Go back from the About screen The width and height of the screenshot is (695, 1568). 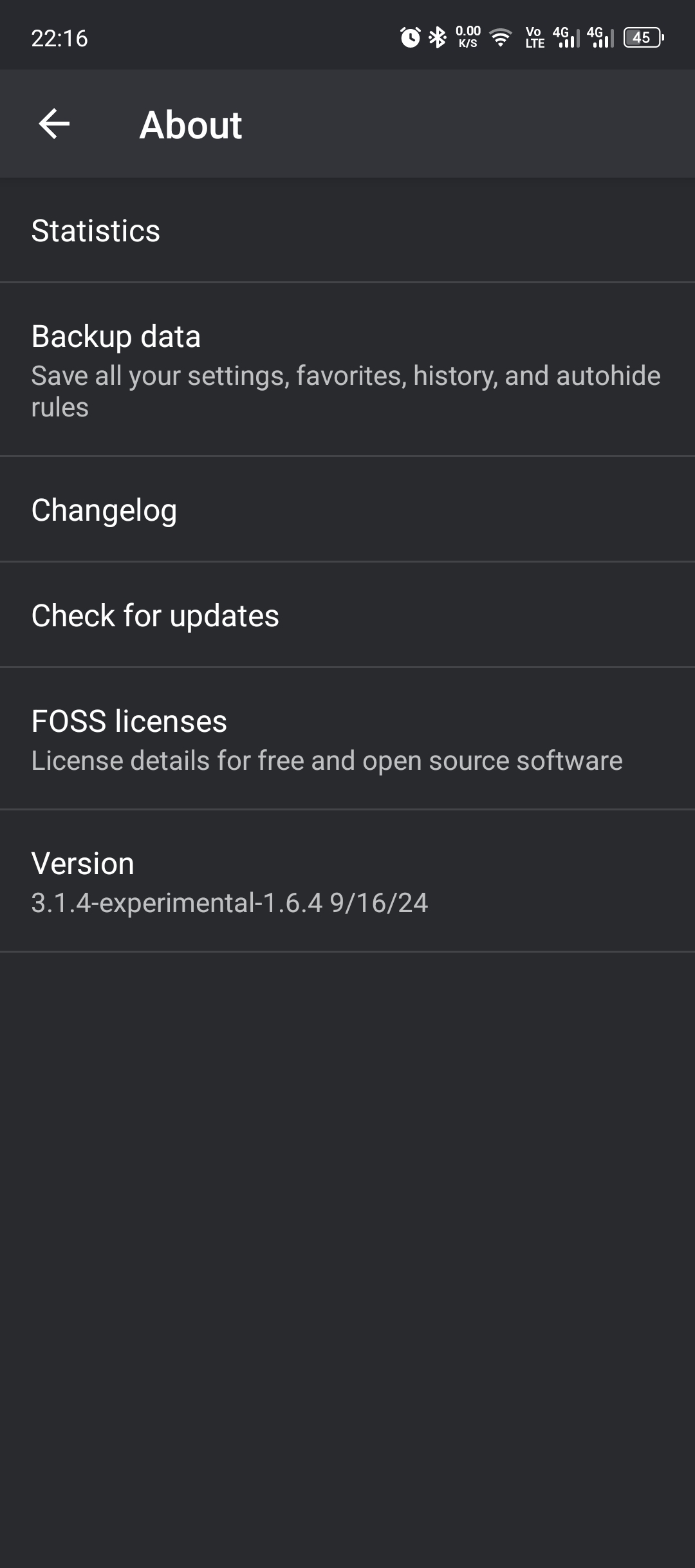point(54,124)
